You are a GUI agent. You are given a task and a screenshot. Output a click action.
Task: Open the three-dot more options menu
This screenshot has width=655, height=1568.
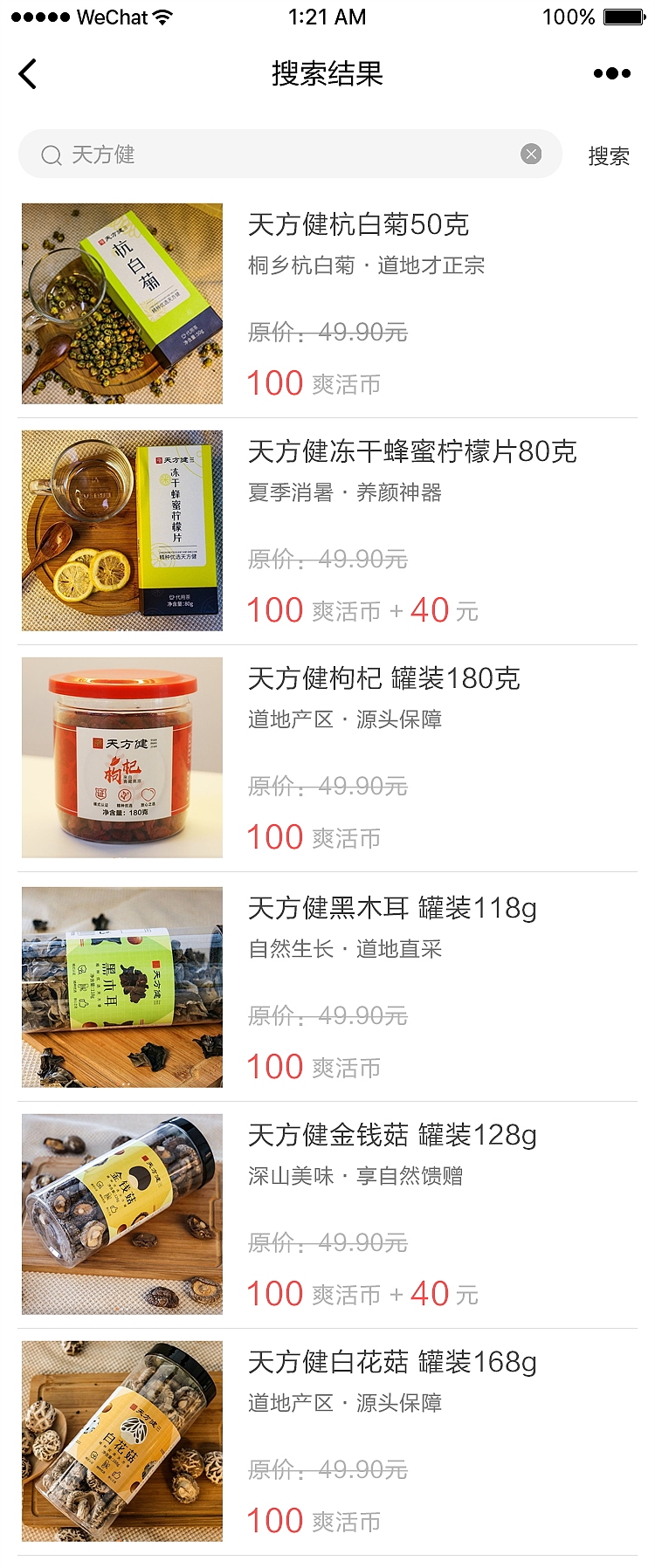point(611,74)
